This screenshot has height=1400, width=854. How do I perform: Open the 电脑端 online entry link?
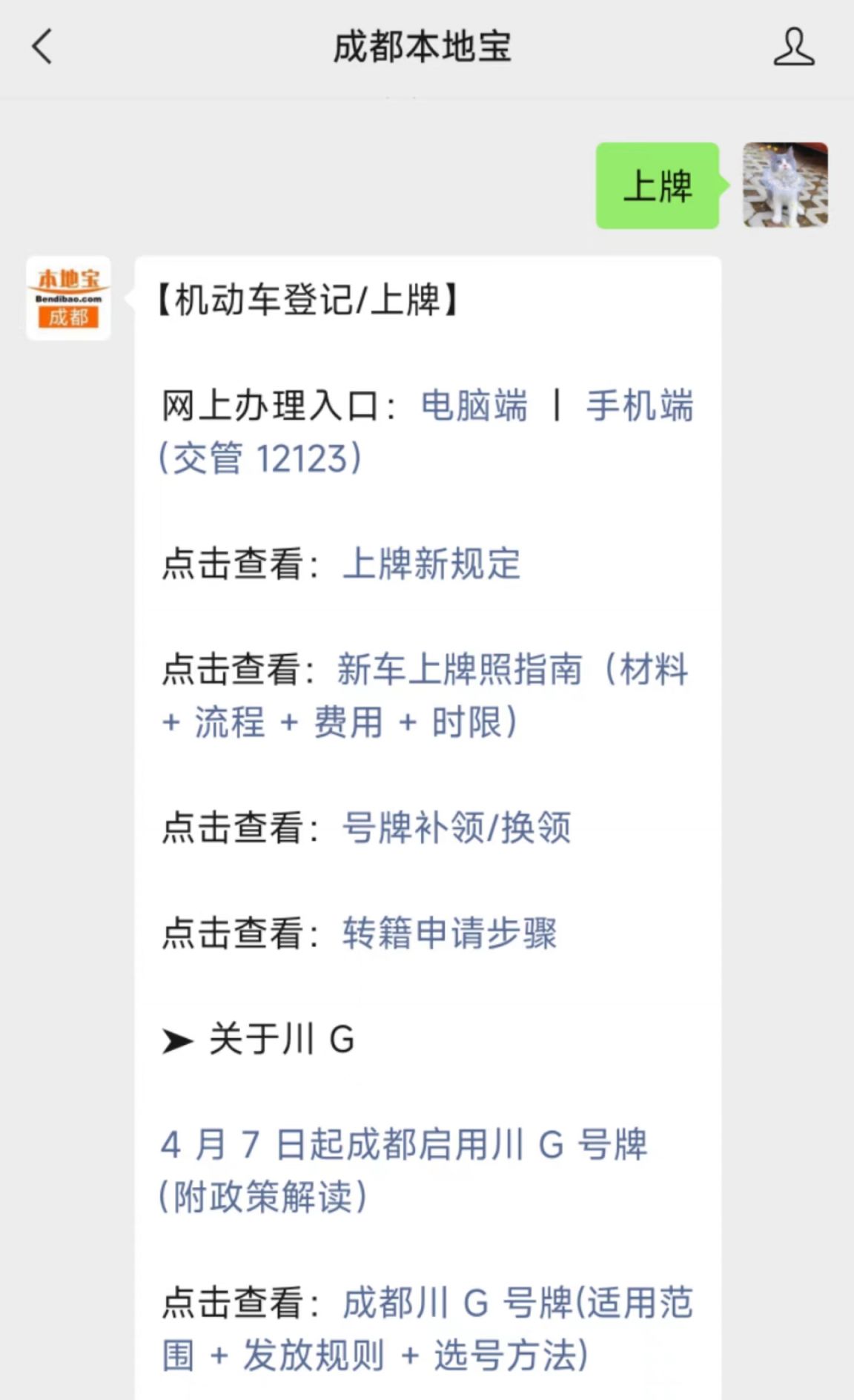pyautogui.click(x=474, y=406)
